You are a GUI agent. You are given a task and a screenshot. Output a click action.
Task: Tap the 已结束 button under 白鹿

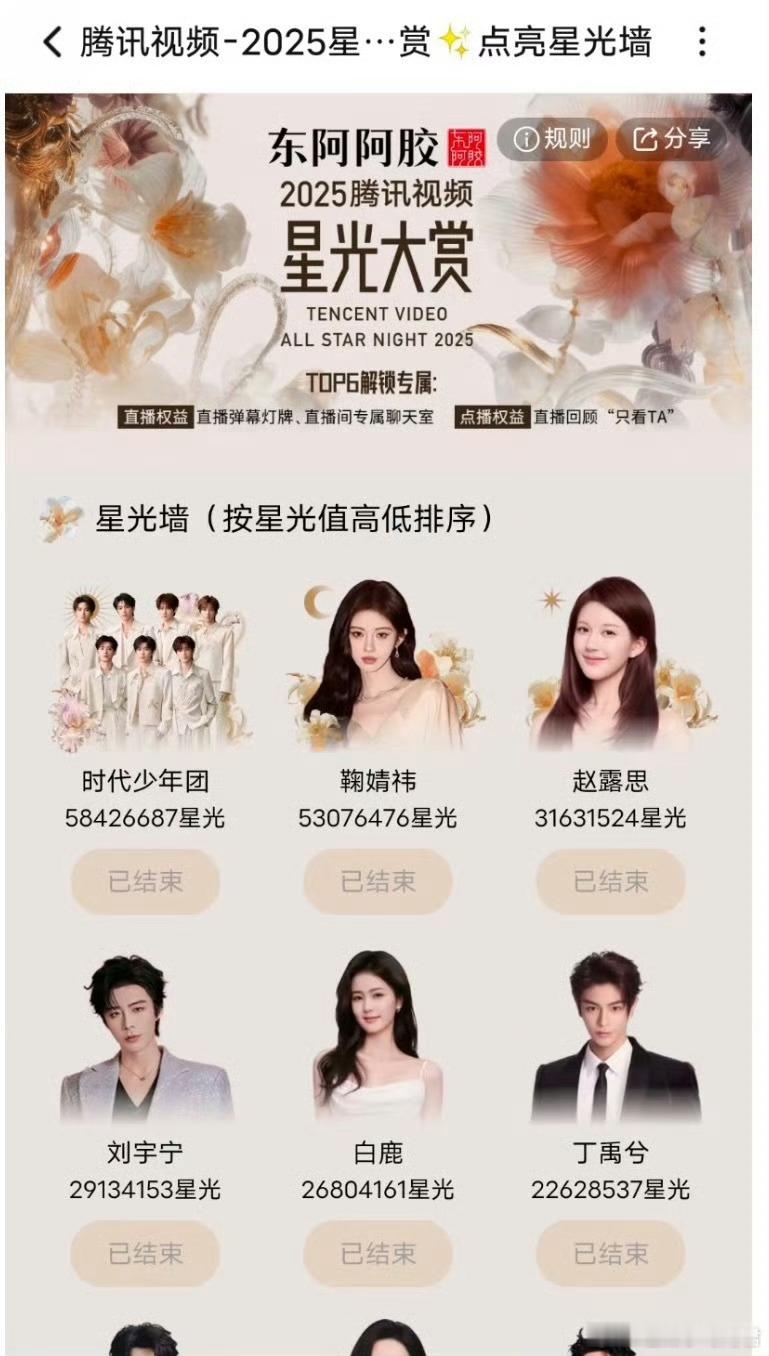pos(378,1254)
